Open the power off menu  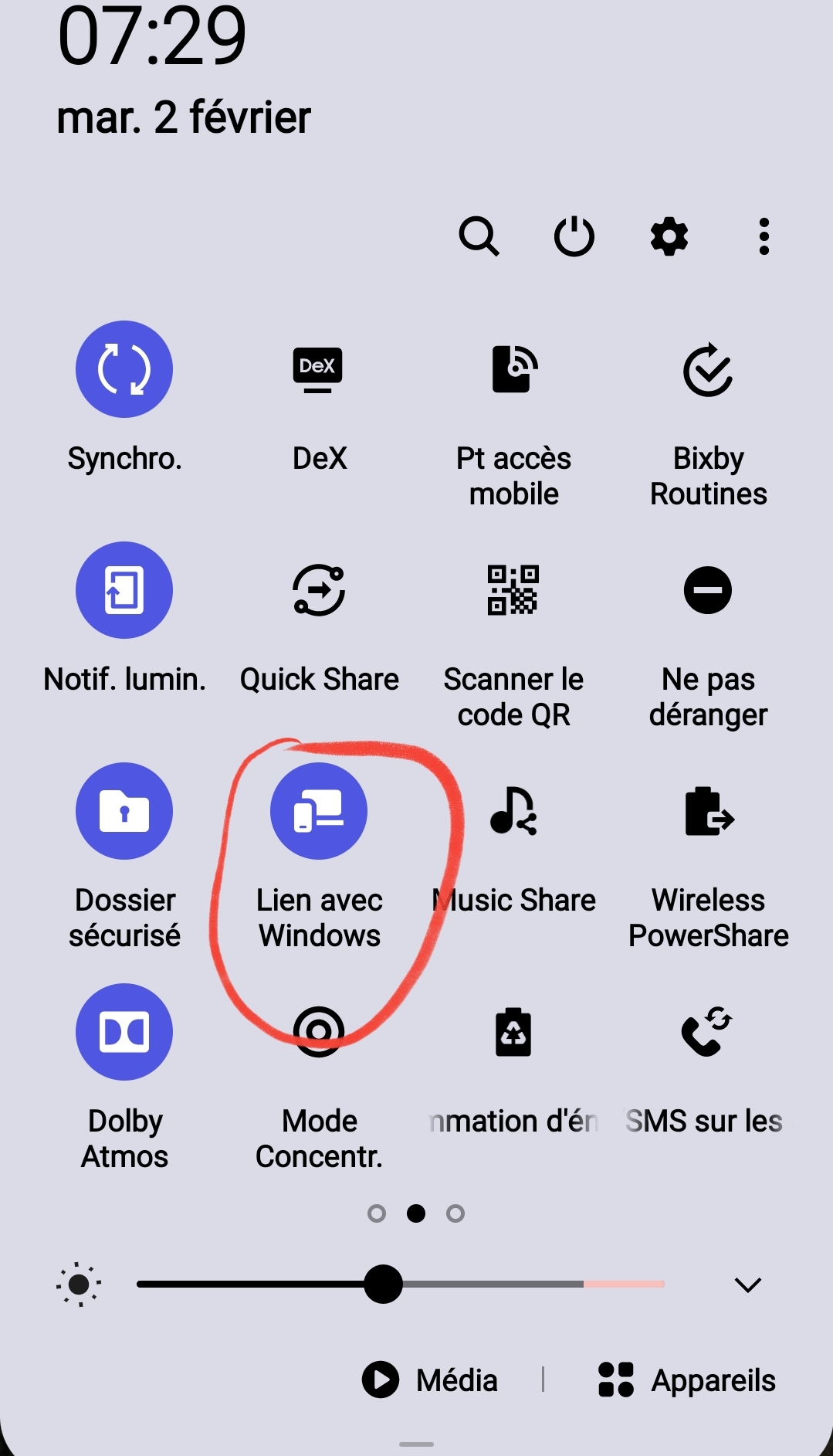coord(574,236)
